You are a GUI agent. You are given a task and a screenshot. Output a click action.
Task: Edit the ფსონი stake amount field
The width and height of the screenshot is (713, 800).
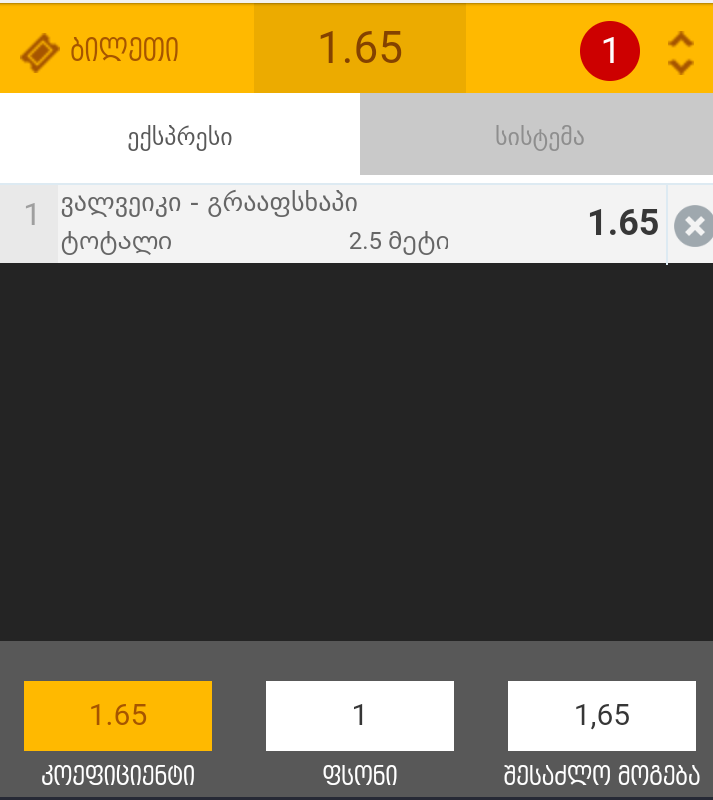click(x=360, y=716)
